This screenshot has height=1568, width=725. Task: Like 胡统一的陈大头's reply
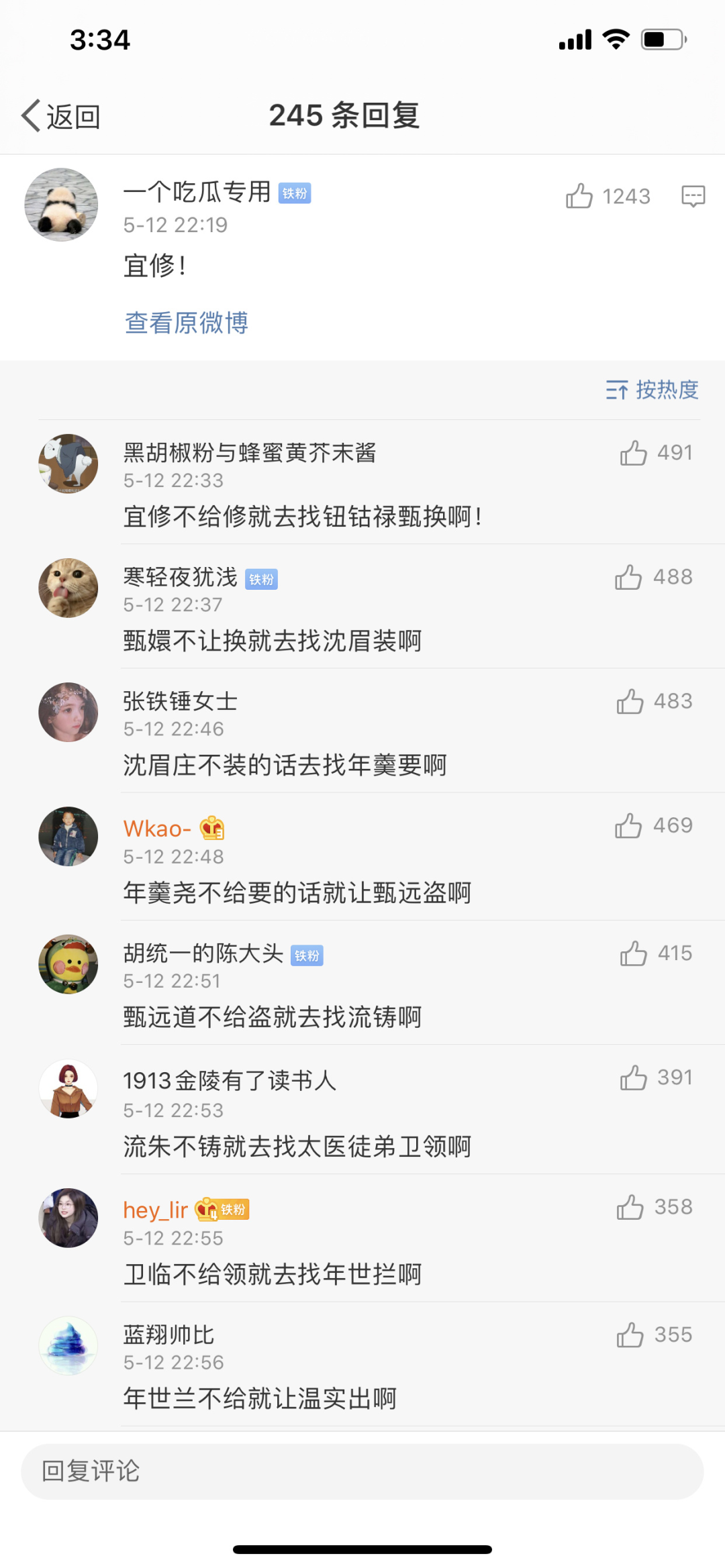click(x=633, y=953)
